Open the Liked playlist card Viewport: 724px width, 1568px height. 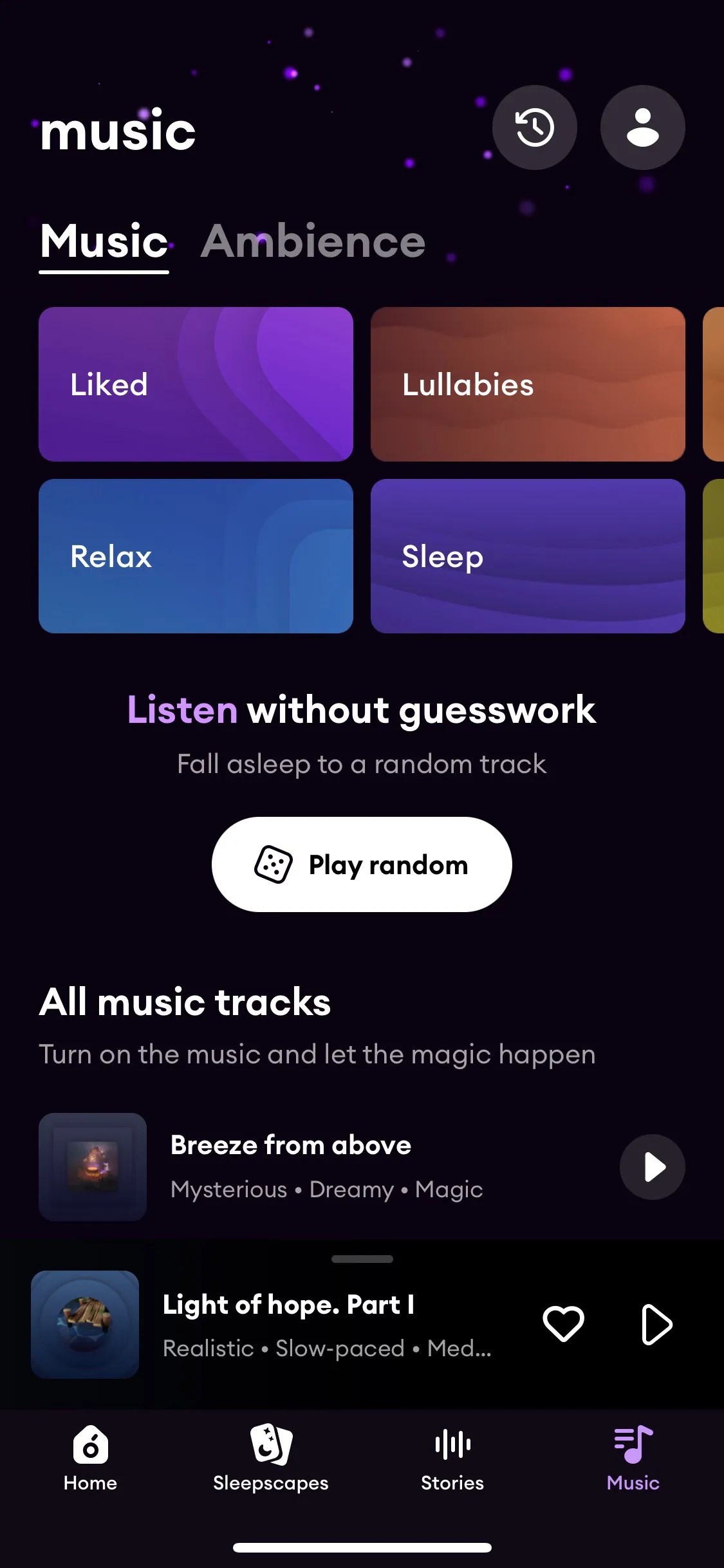coord(196,384)
